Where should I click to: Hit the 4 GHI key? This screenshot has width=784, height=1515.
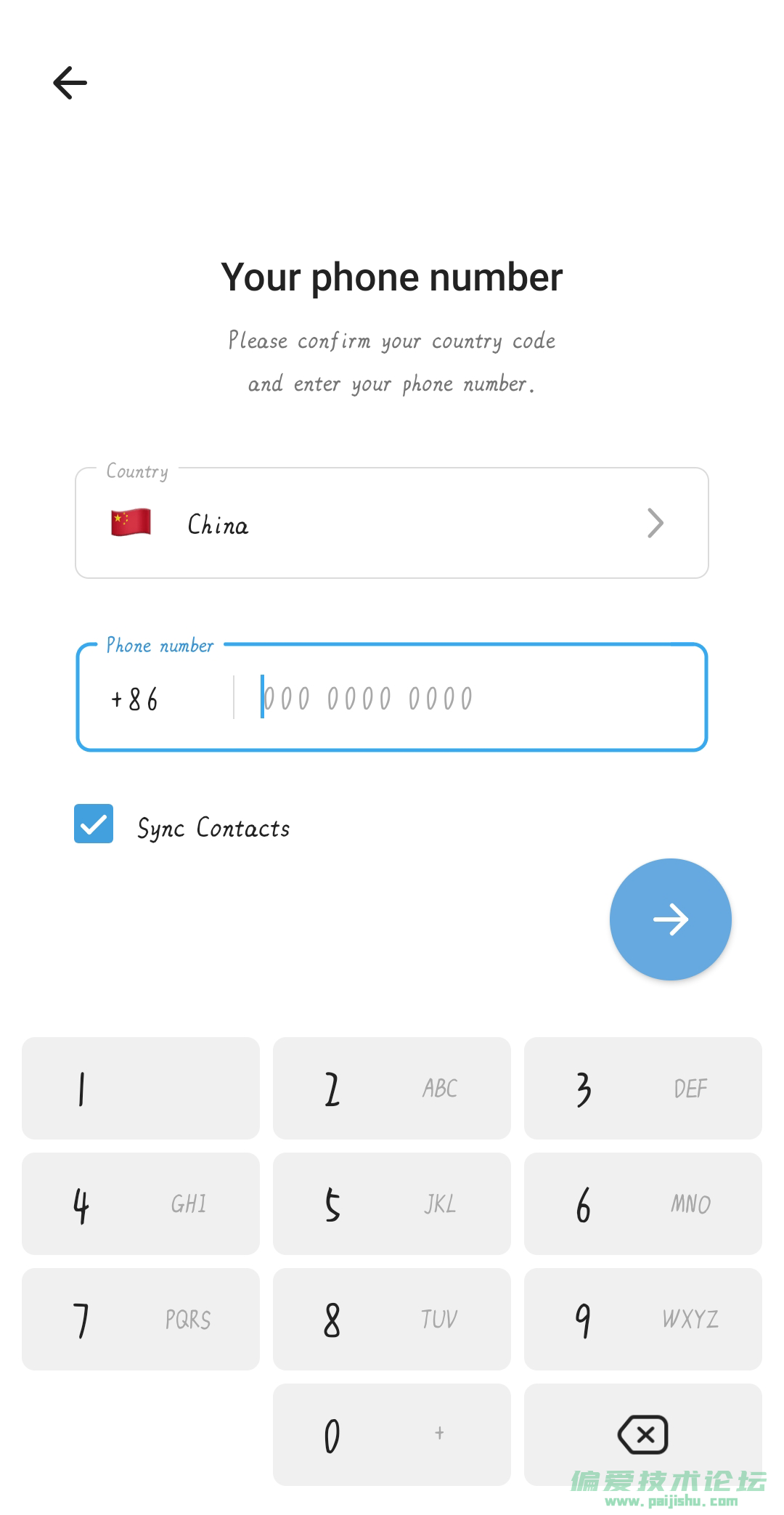click(140, 1203)
